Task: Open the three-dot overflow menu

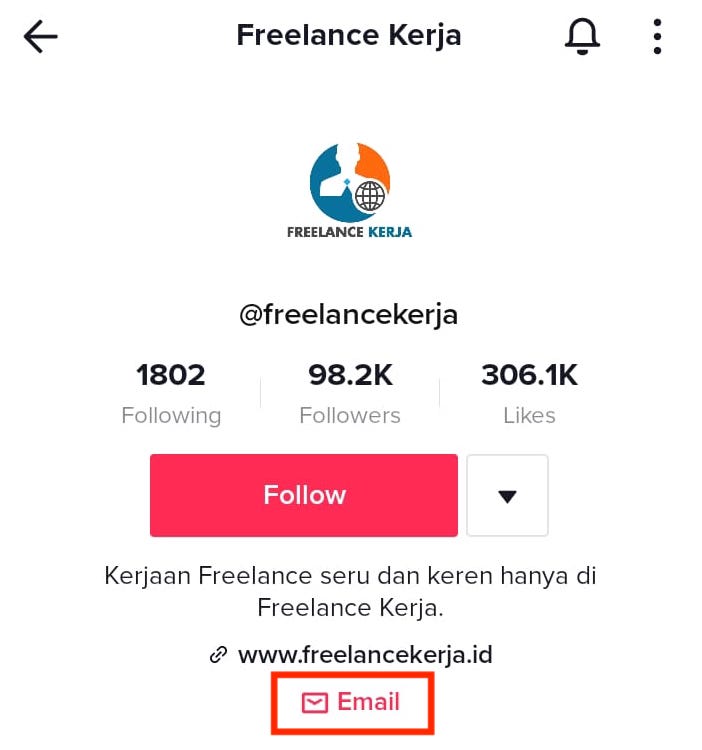Action: click(657, 37)
